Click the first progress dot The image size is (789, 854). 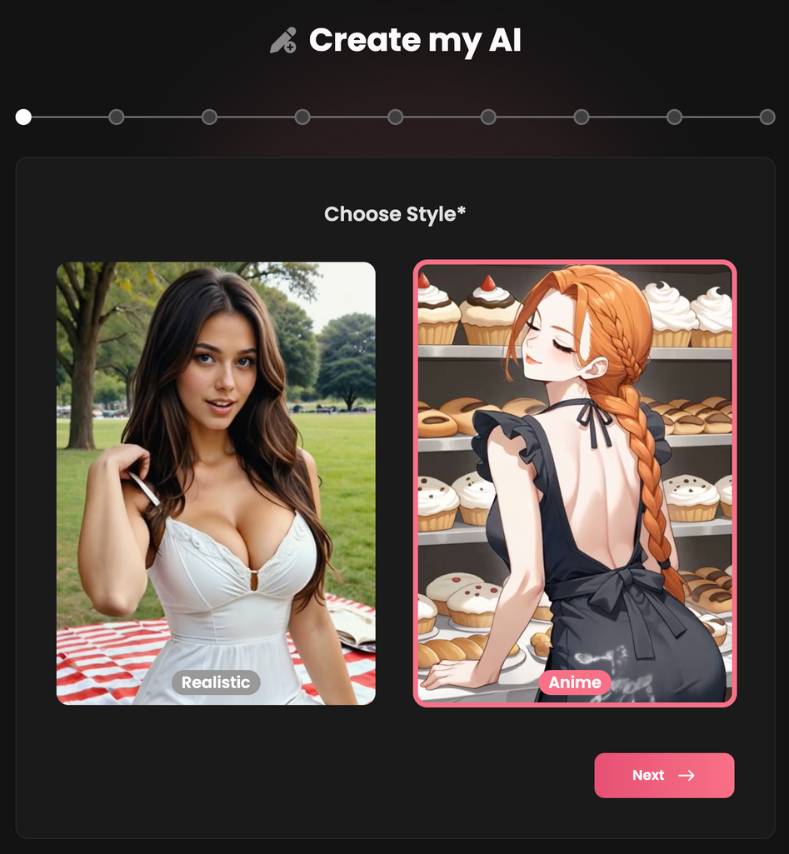(x=22, y=116)
